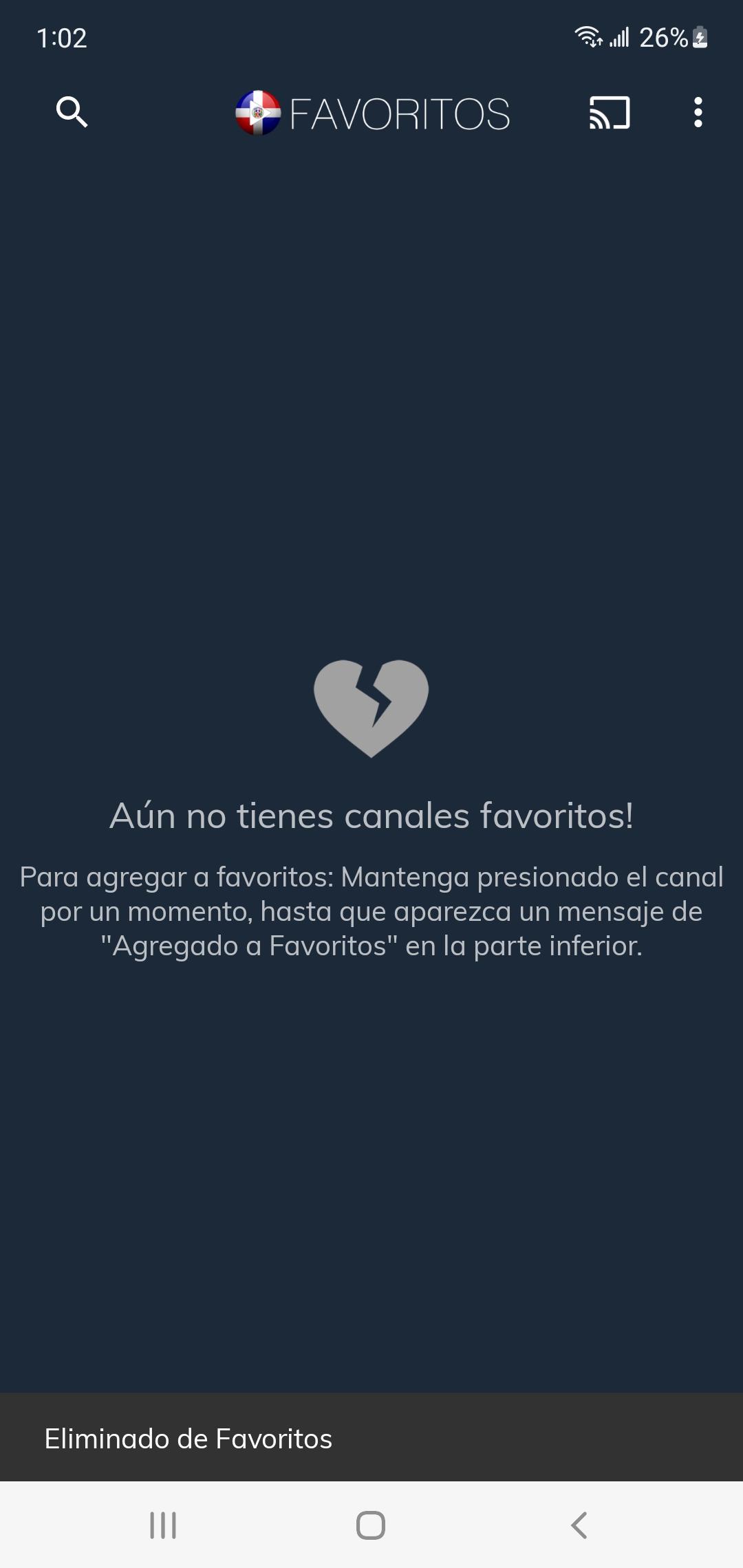Go to the home screen
The image size is (743, 1568).
coord(371,1525)
